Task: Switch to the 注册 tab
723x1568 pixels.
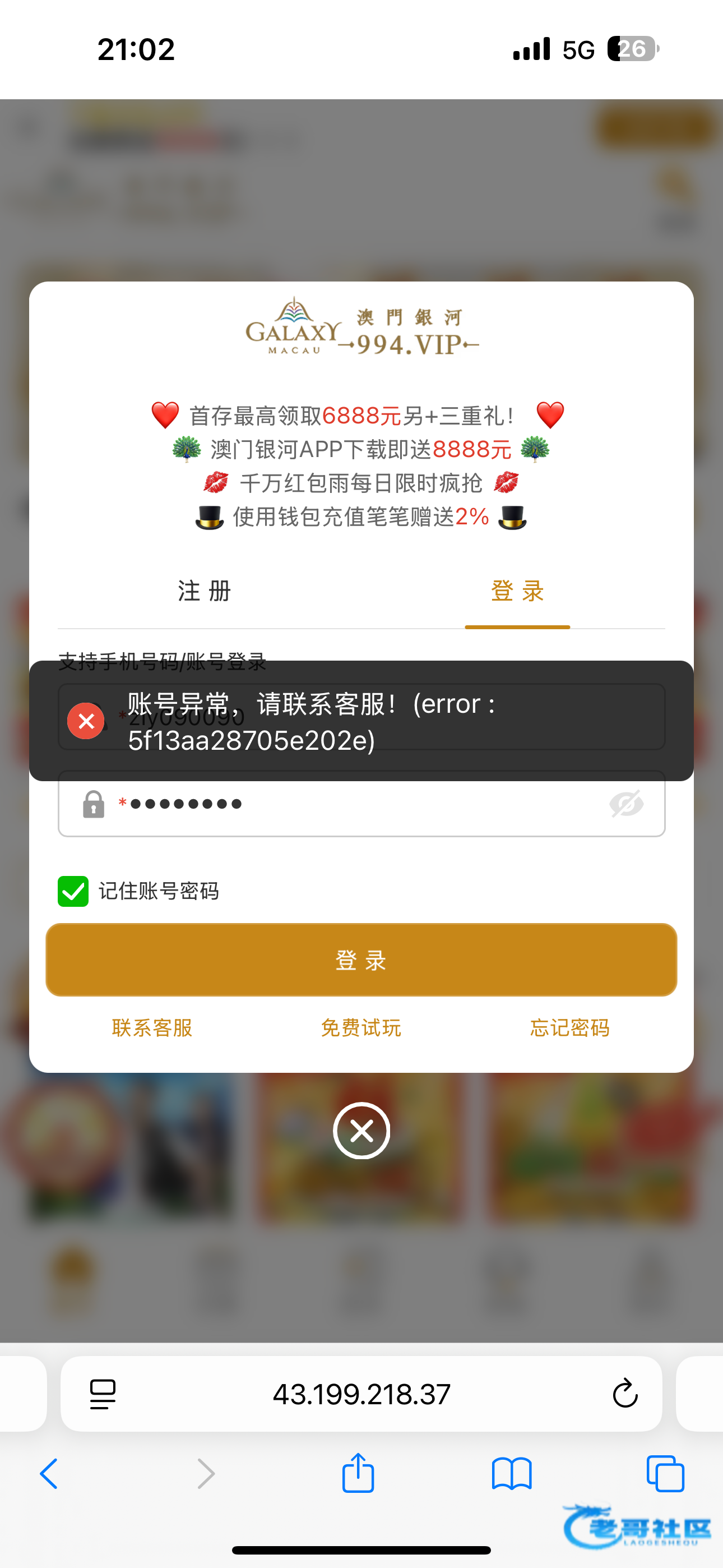Action: pos(205,591)
